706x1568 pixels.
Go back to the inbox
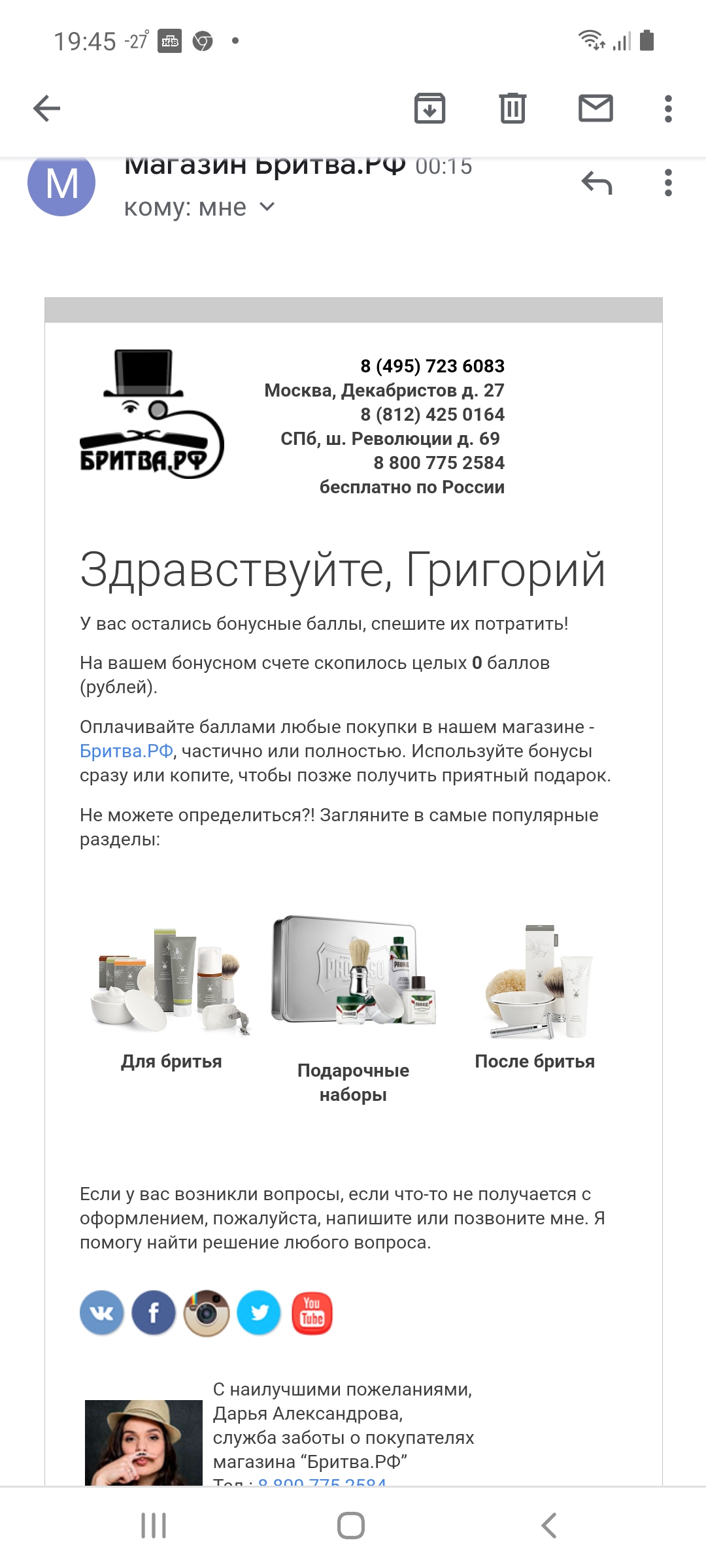click(46, 108)
